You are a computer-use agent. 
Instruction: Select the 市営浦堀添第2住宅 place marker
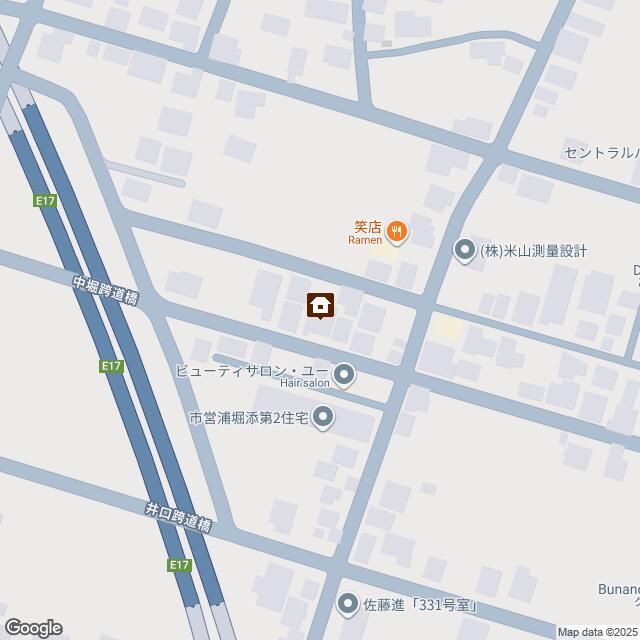(323, 417)
